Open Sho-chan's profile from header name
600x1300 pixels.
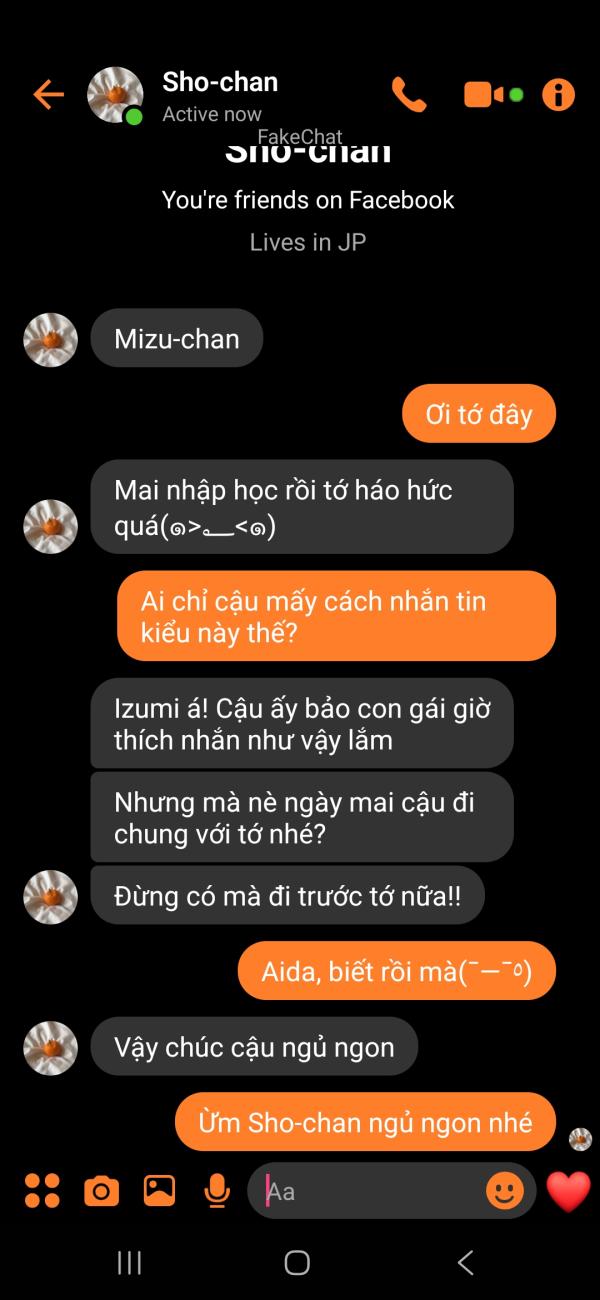(x=220, y=82)
